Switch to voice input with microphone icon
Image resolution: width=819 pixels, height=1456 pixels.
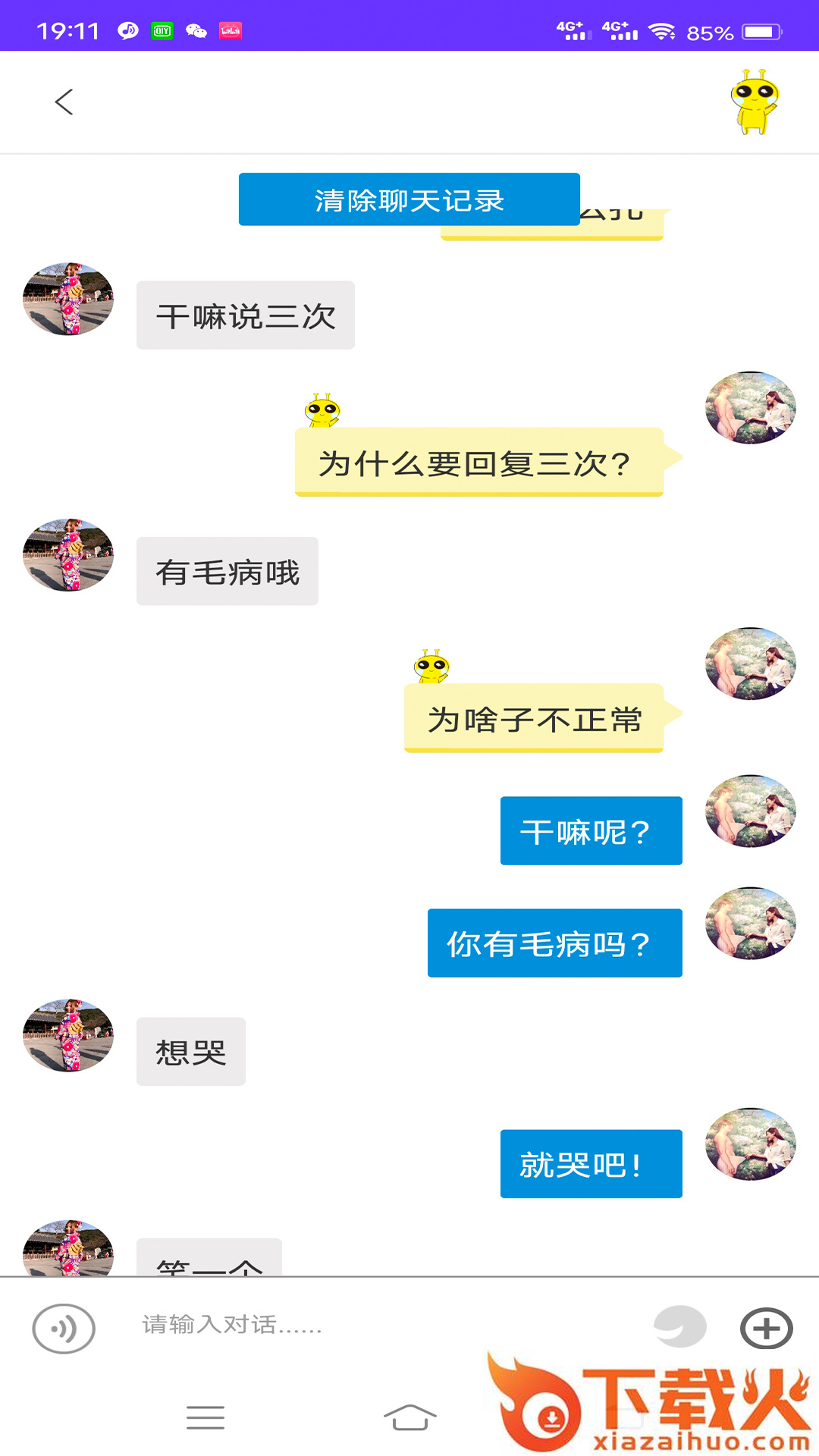tap(64, 1329)
